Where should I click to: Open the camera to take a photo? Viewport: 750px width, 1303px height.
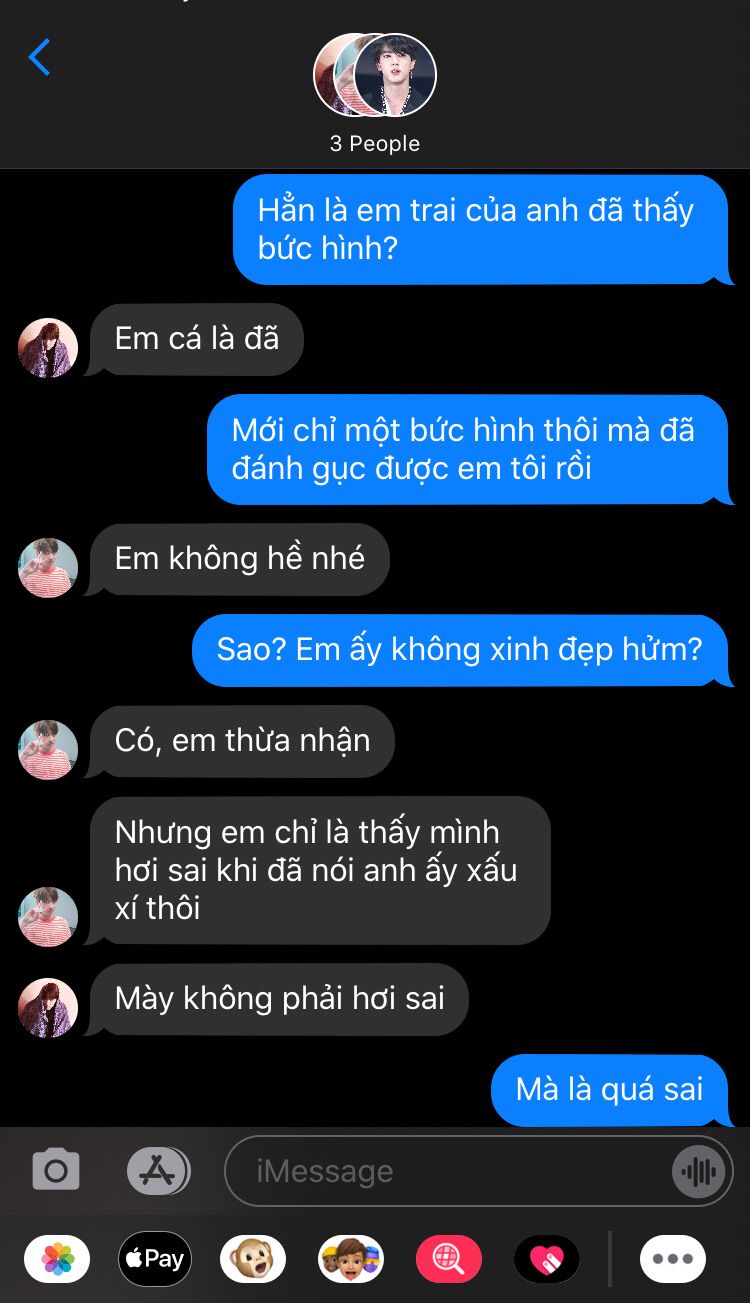point(56,1170)
